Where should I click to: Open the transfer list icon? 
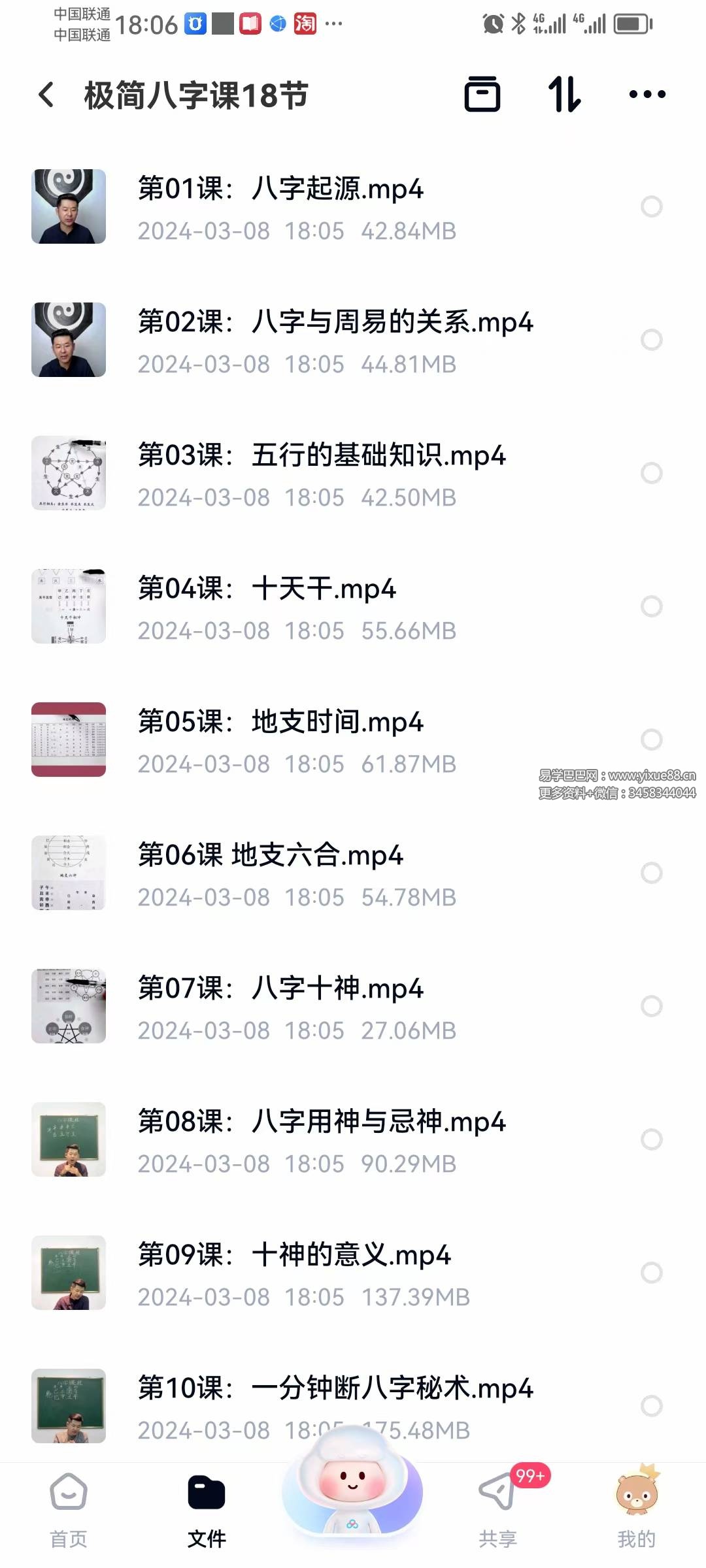coord(482,95)
